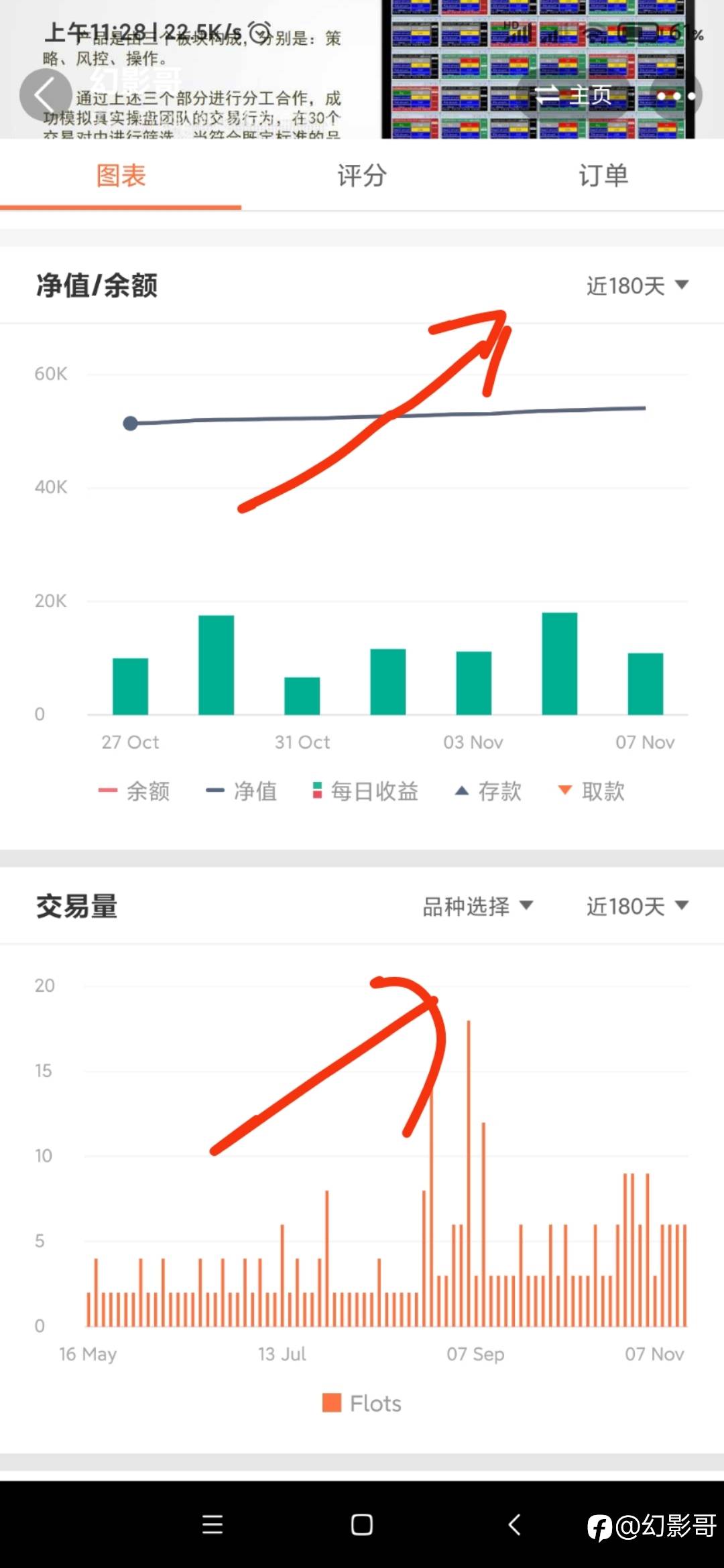Toggle the 余额 legend series
The image size is (724, 1568).
point(135,791)
